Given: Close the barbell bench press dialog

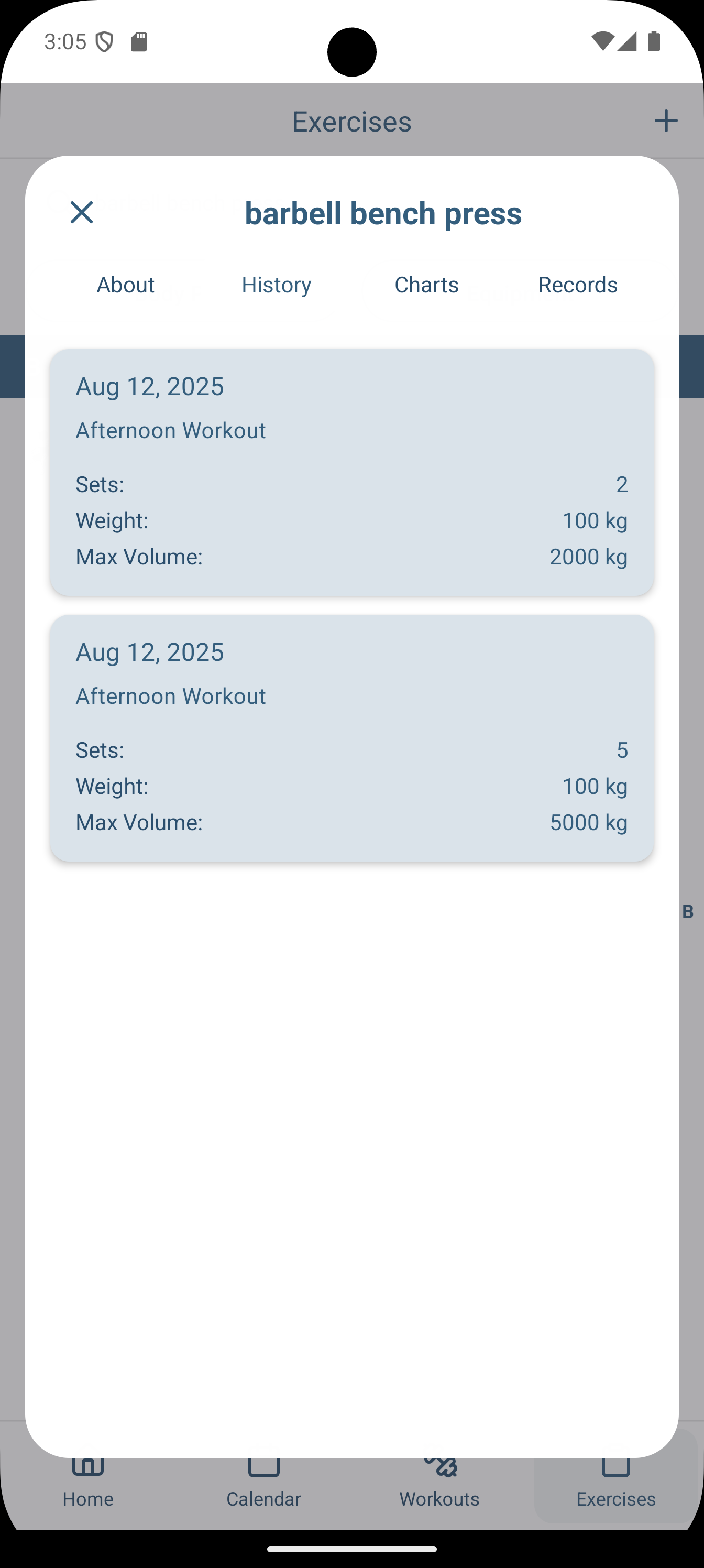Looking at the screenshot, I should (x=82, y=212).
